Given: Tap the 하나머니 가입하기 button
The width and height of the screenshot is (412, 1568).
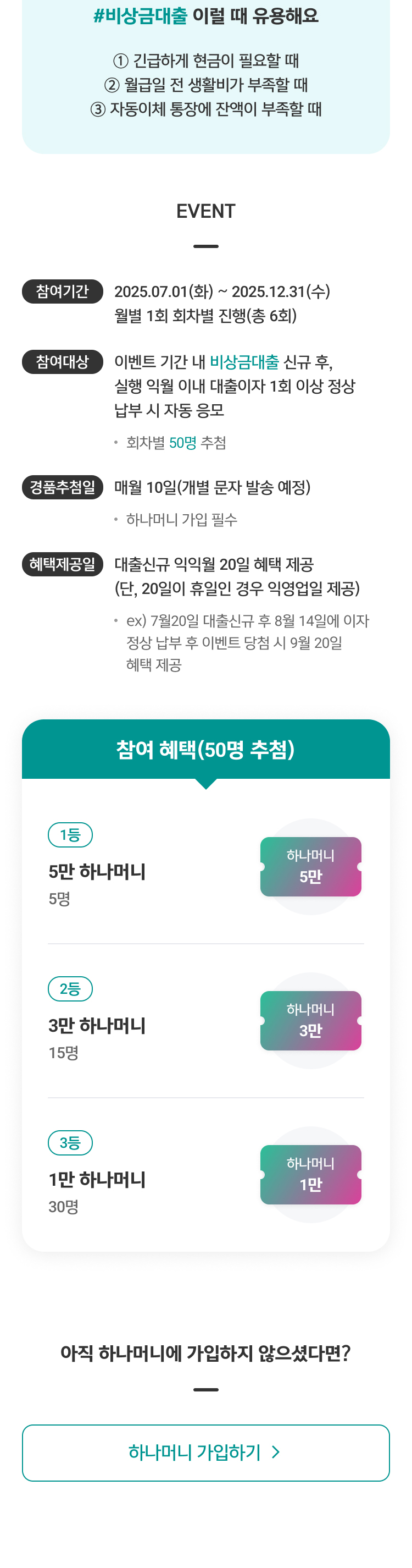Looking at the screenshot, I should pos(205,1453).
